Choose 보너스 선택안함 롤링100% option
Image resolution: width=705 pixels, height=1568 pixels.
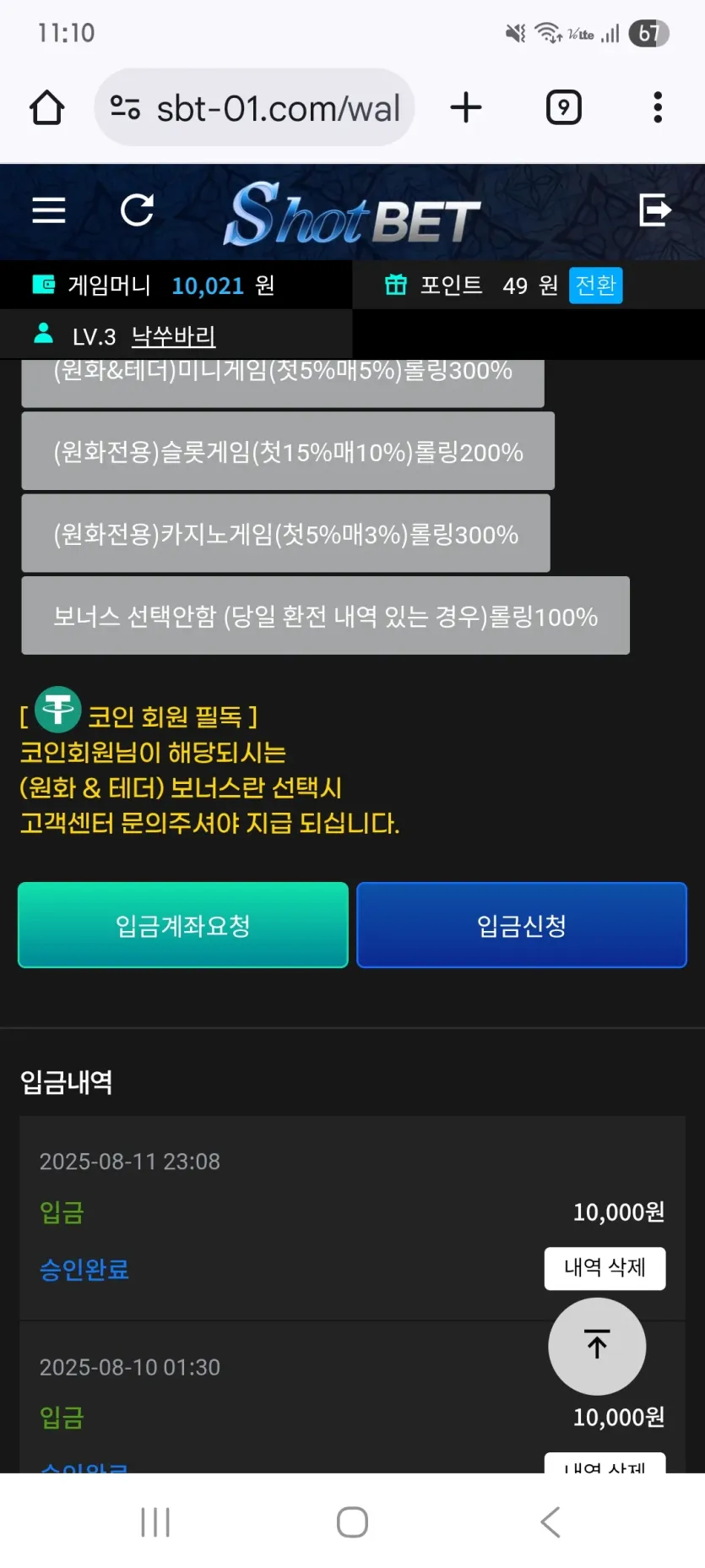tap(325, 616)
